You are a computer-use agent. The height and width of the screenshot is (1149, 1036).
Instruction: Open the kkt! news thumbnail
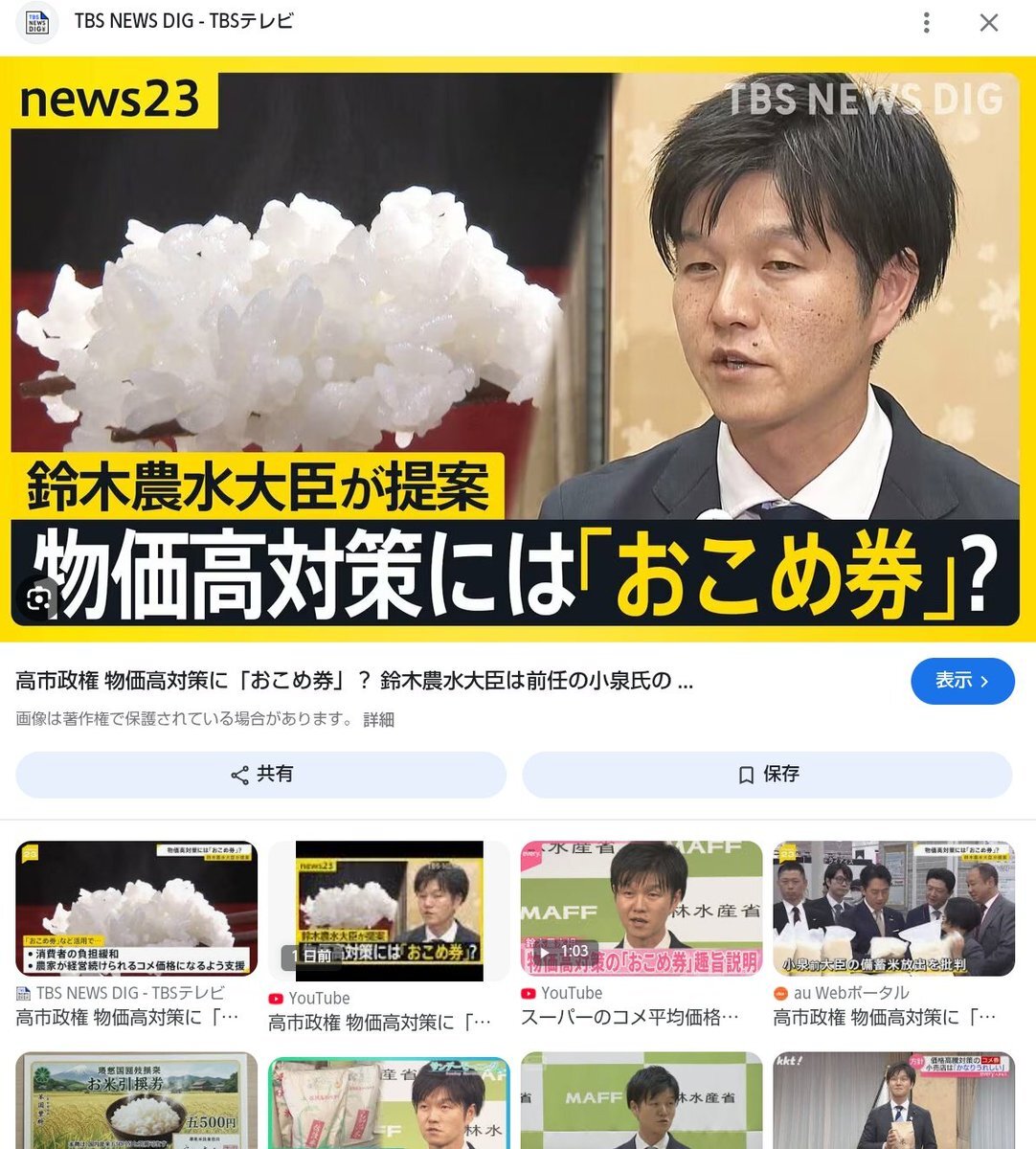[x=893, y=1101]
